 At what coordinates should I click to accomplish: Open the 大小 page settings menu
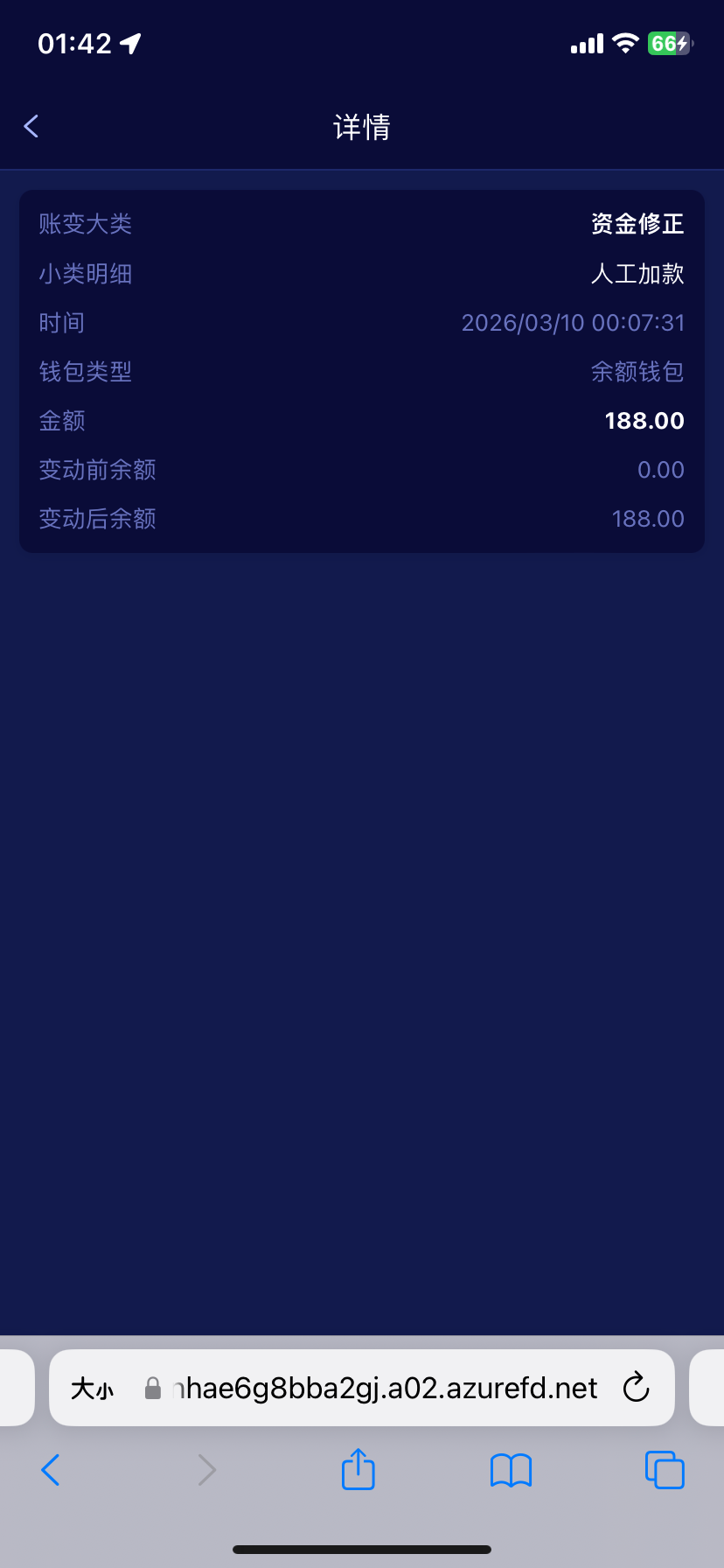(92, 1389)
